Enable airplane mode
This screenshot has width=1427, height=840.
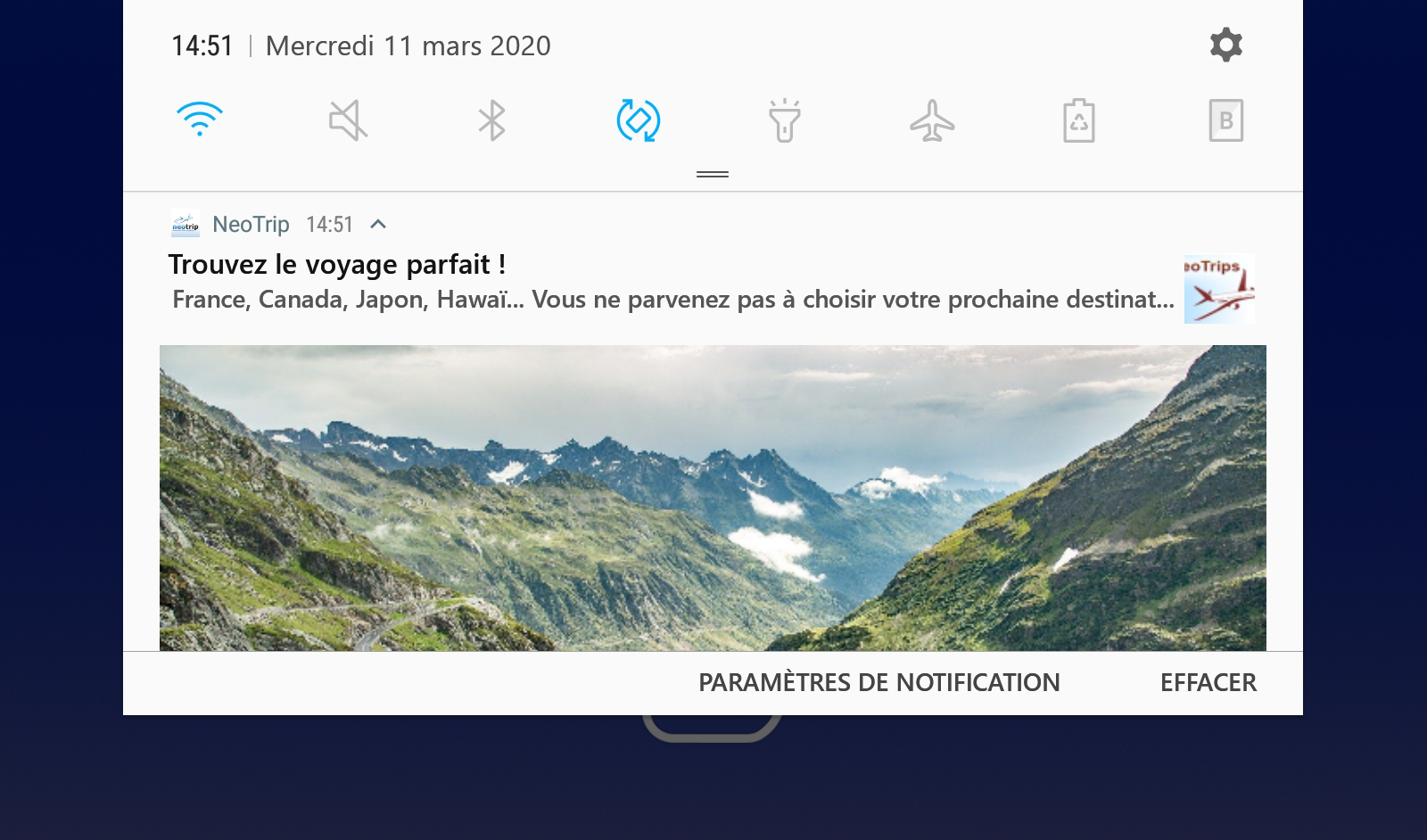pos(932,120)
